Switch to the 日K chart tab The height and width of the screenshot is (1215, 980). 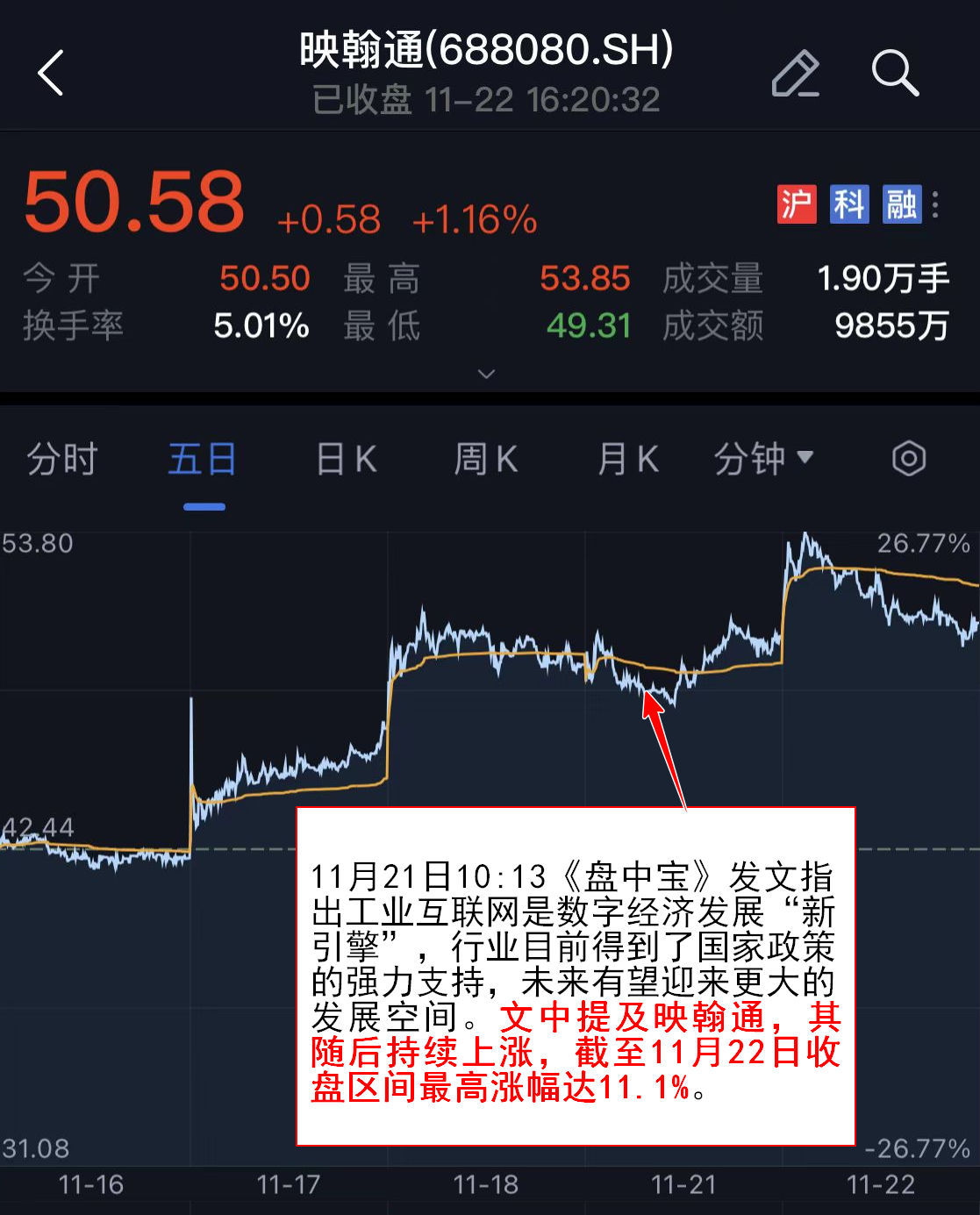pyautogui.click(x=346, y=459)
